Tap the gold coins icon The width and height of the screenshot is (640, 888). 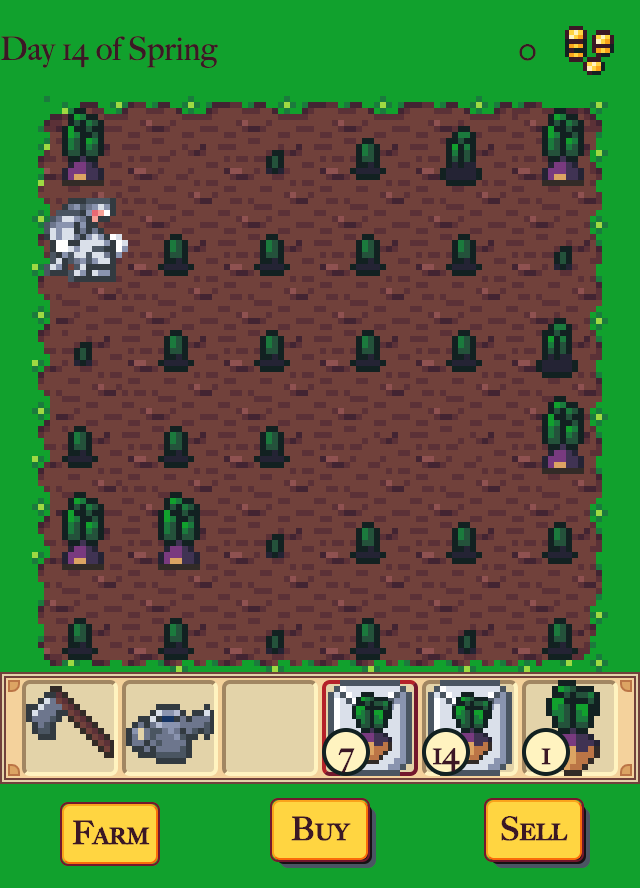pyautogui.click(x=589, y=49)
